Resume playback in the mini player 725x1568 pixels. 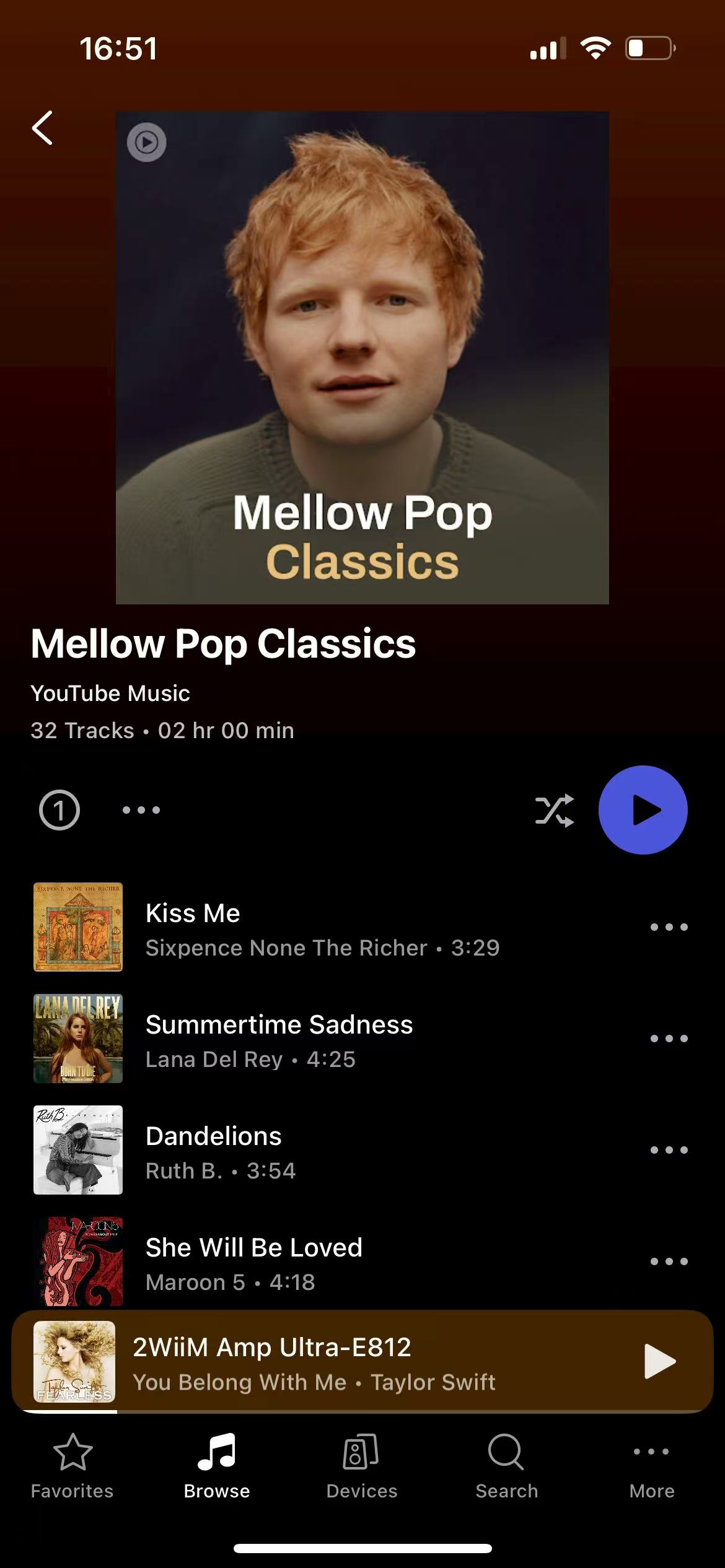[659, 1361]
